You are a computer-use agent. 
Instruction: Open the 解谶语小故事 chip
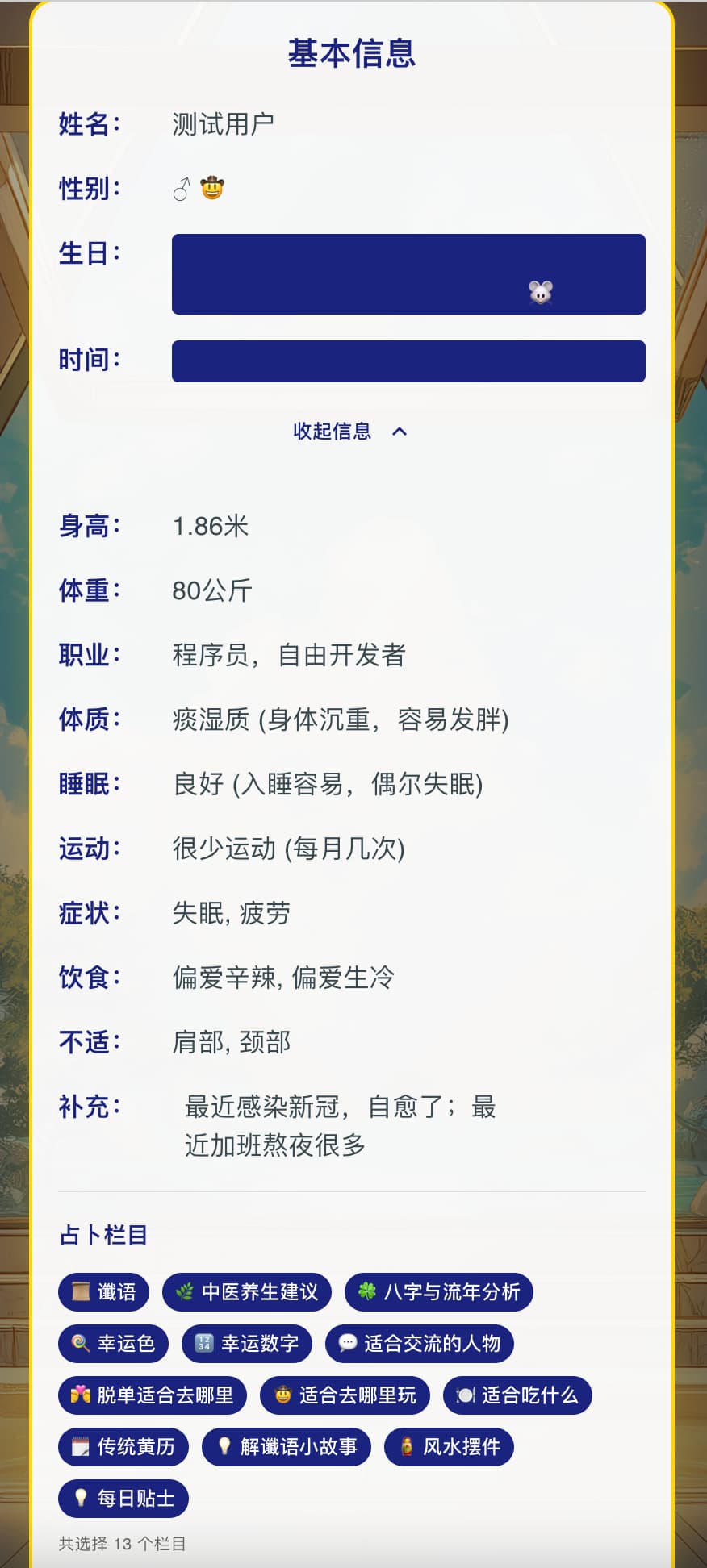[286, 1447]
